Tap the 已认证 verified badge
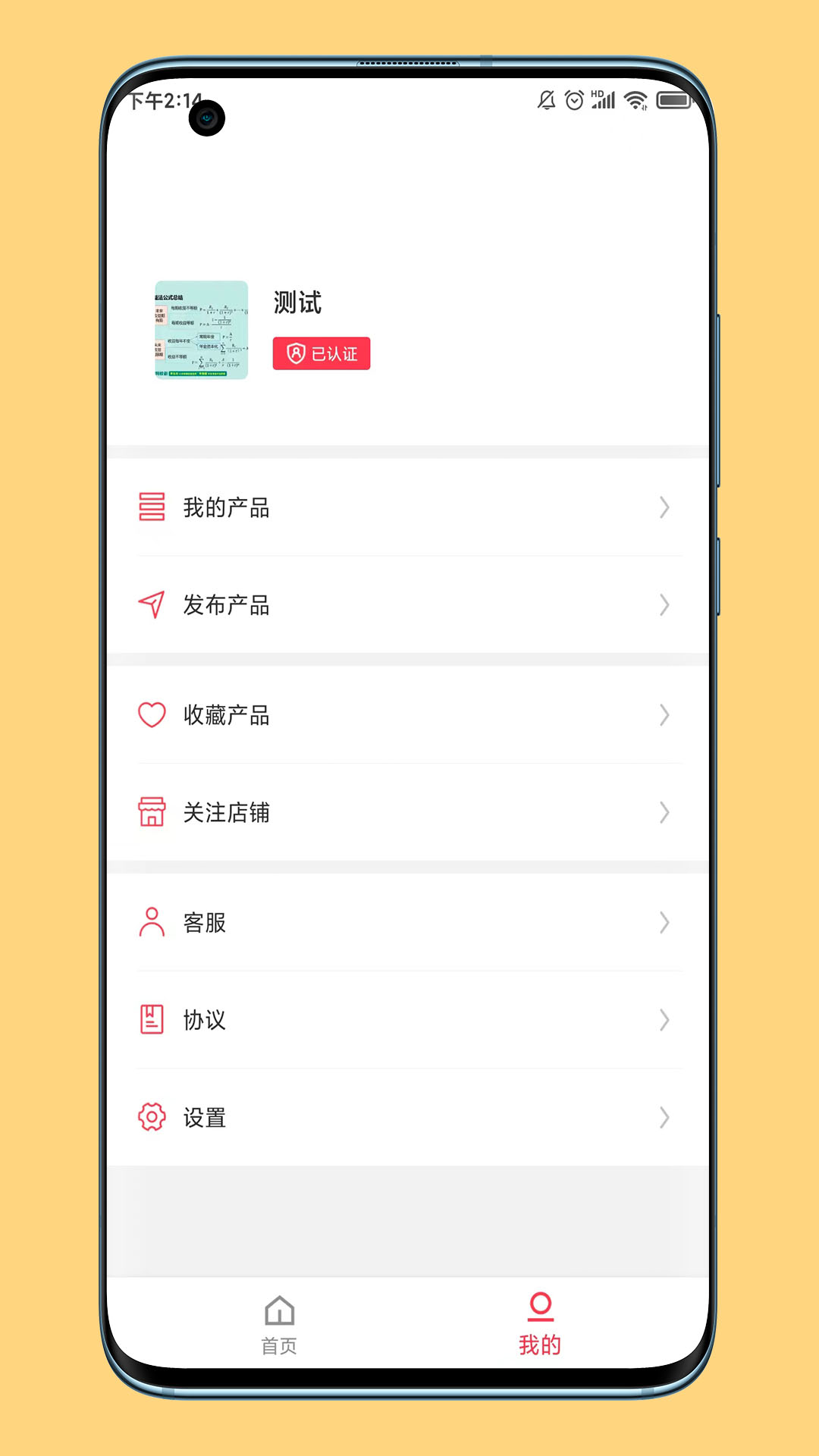Image resolution: width=819 pixels, height=1456 pixels. [322, 353]
